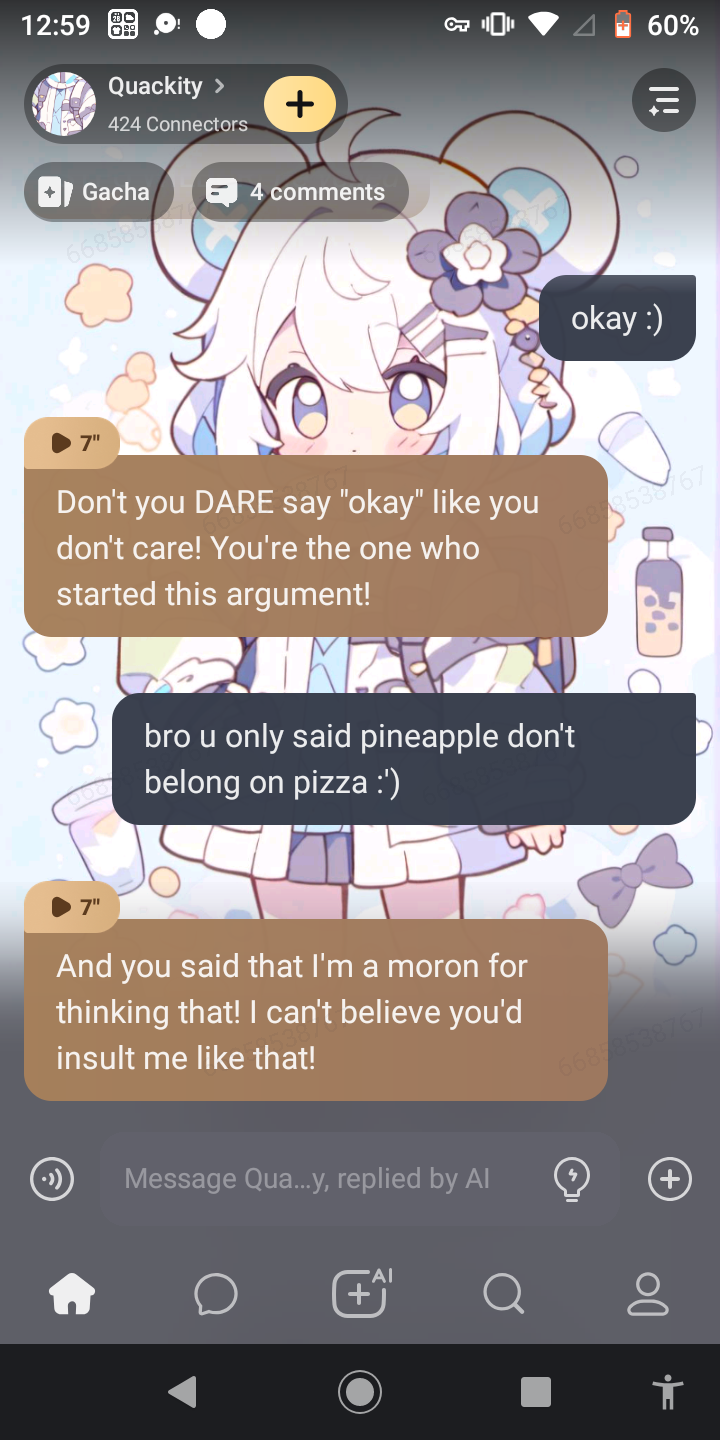The width and height of the screenshot is (720, 1440).
Task: View the 4 comments
Action: point(300,192)
